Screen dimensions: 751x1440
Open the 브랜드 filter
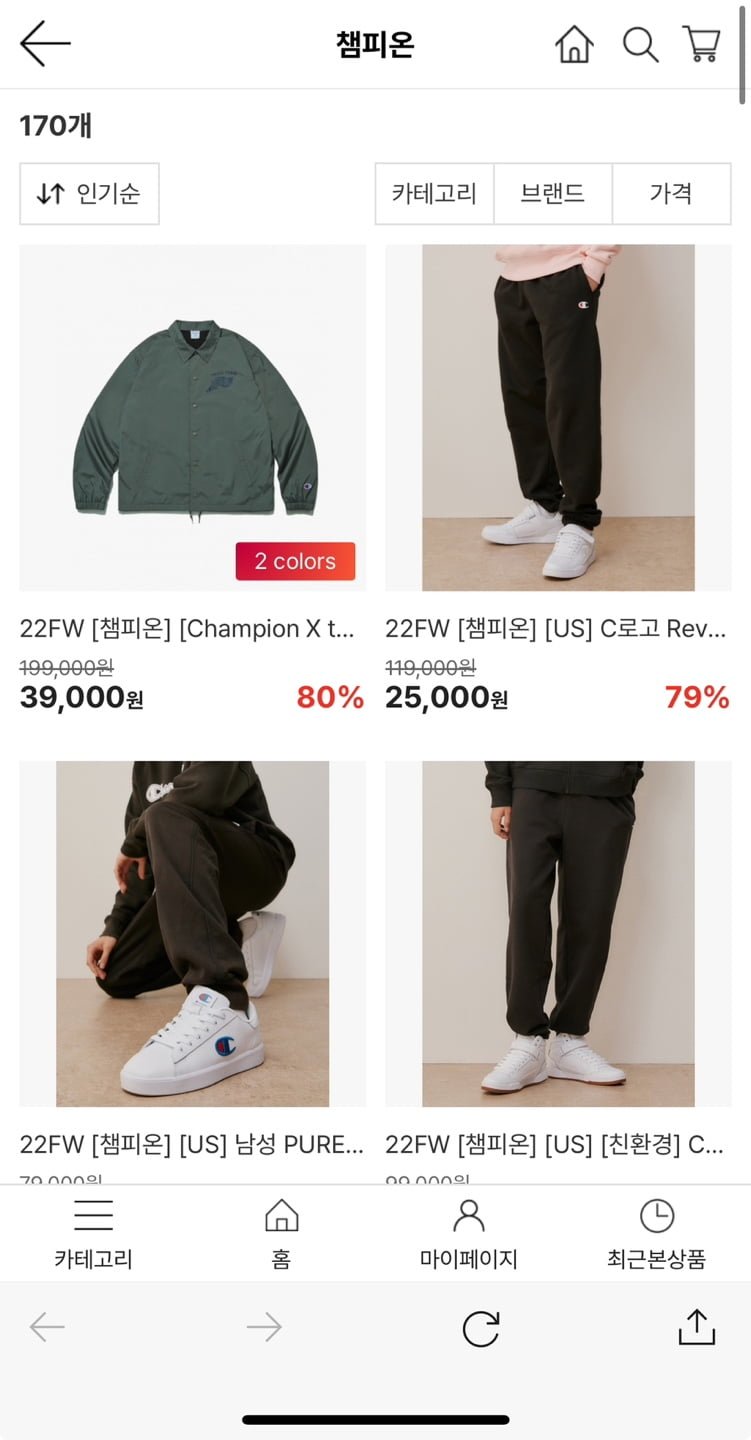click(552, 194)
